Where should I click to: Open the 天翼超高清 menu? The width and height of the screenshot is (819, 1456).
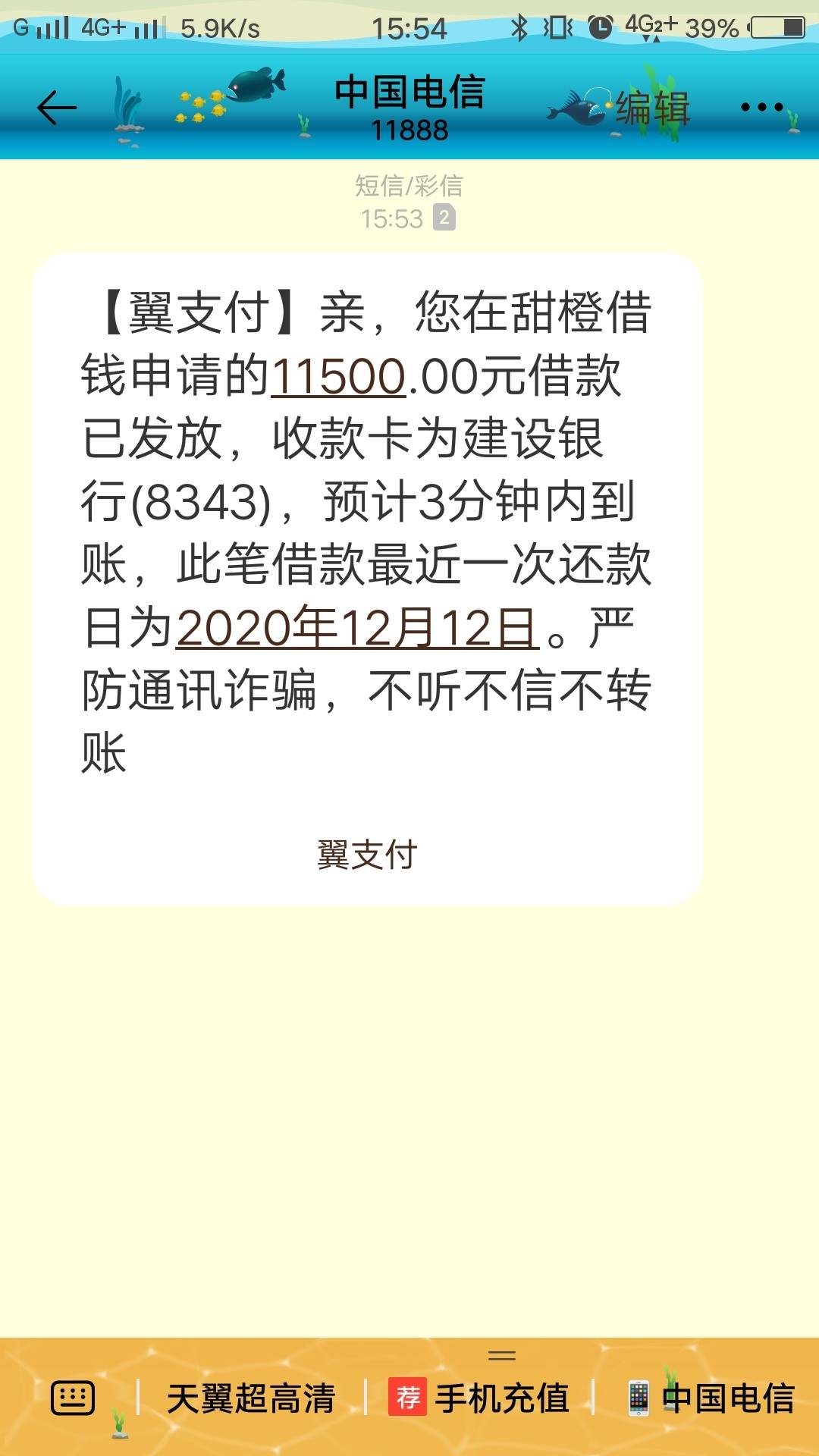click(251, 1398)
